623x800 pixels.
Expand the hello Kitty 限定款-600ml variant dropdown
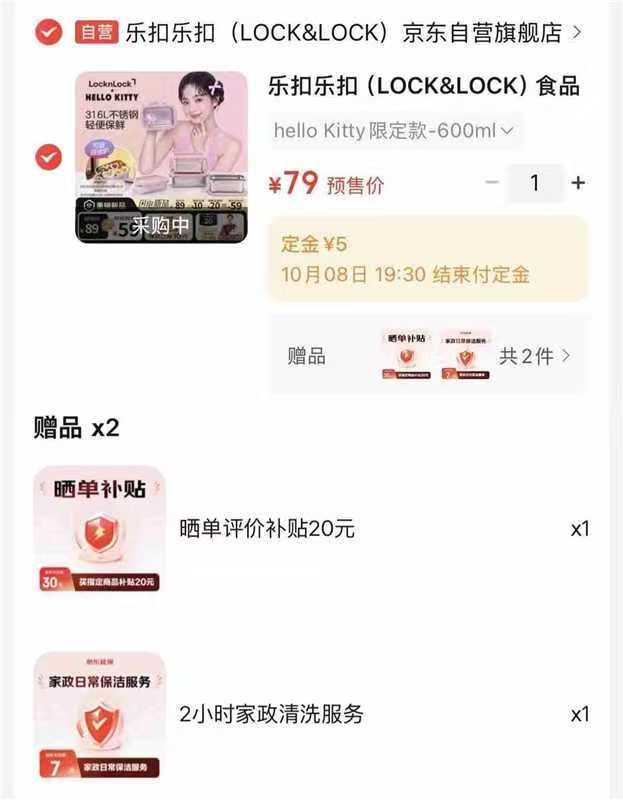(x=394, y=131)
